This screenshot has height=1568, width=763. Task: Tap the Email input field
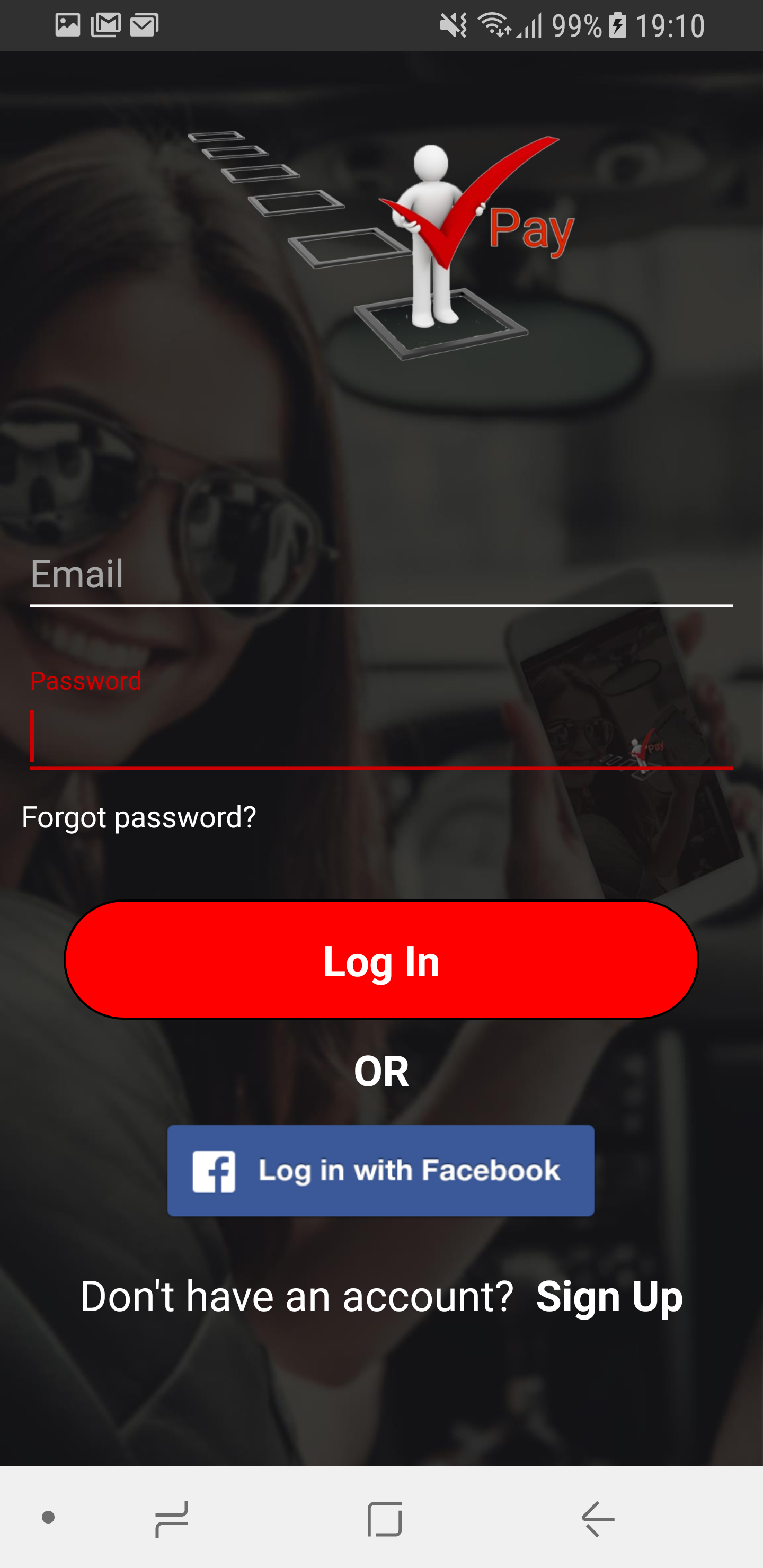381,575
